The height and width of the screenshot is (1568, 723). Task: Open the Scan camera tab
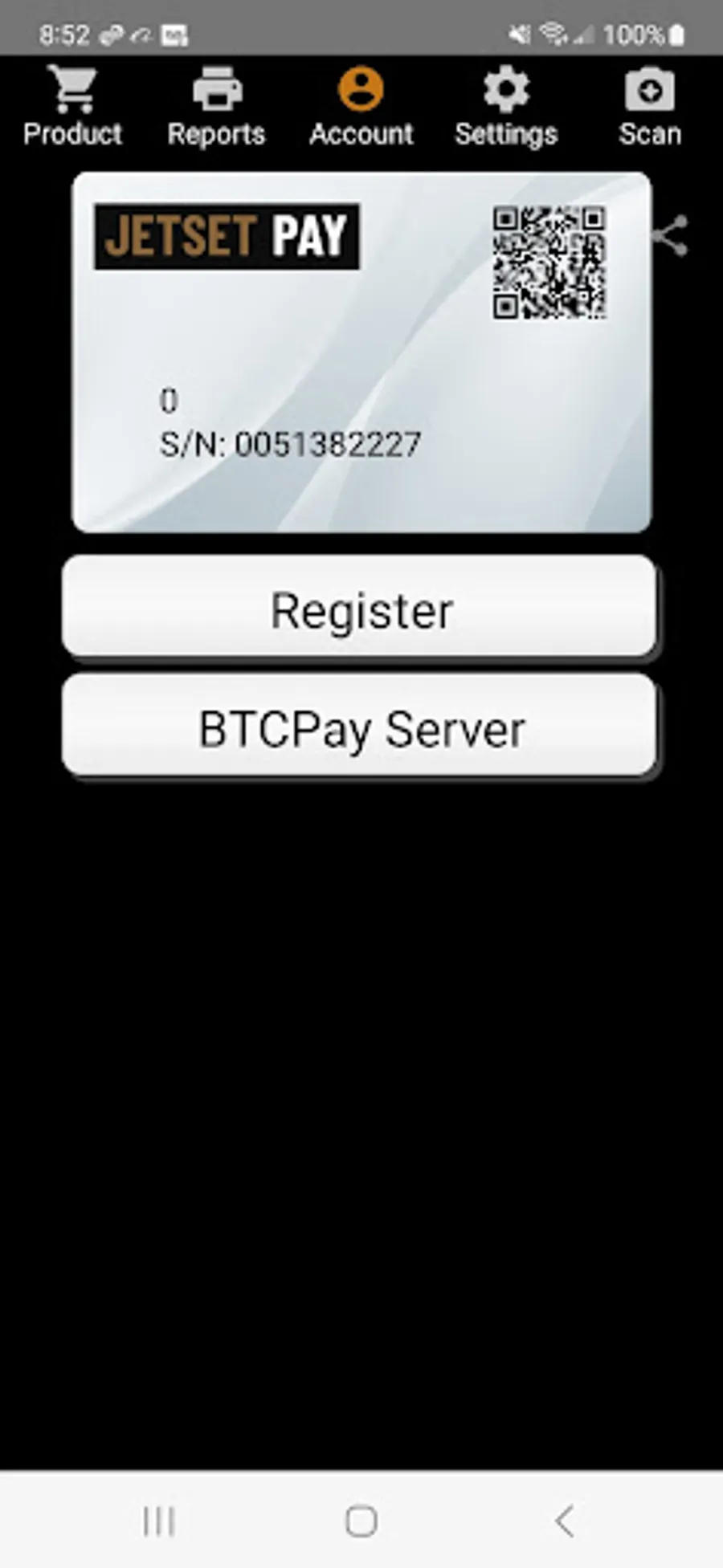pyautogui.click(x=650, y=107)
